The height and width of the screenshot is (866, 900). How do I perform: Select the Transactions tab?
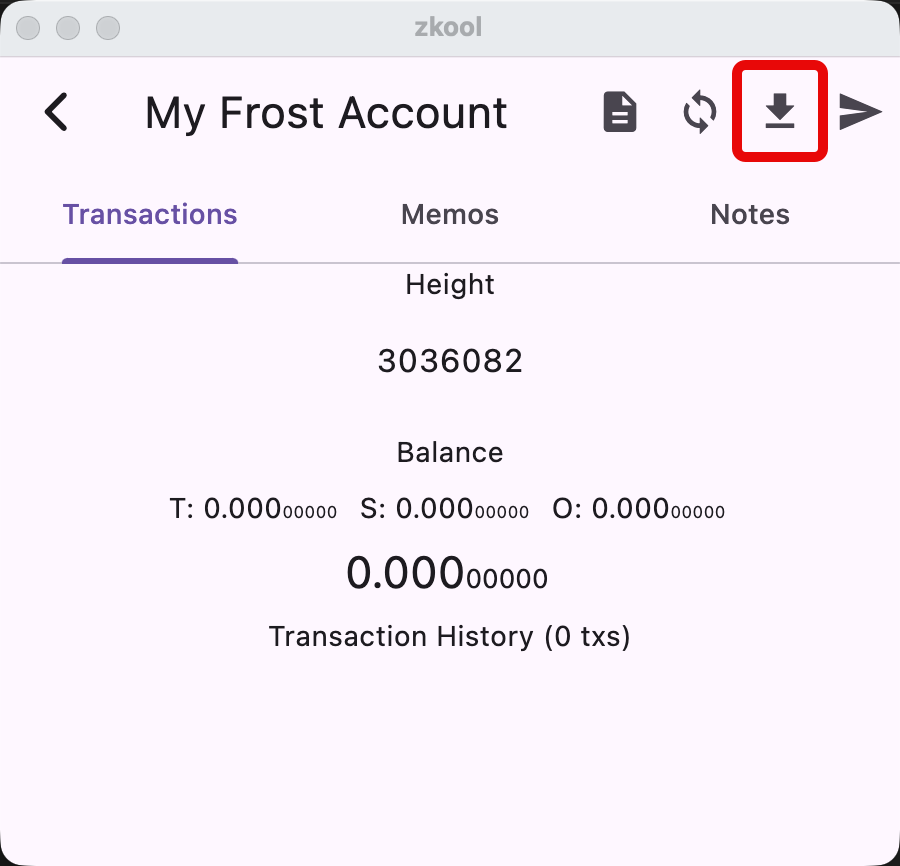pyautogui.click(x=150, y=215)
